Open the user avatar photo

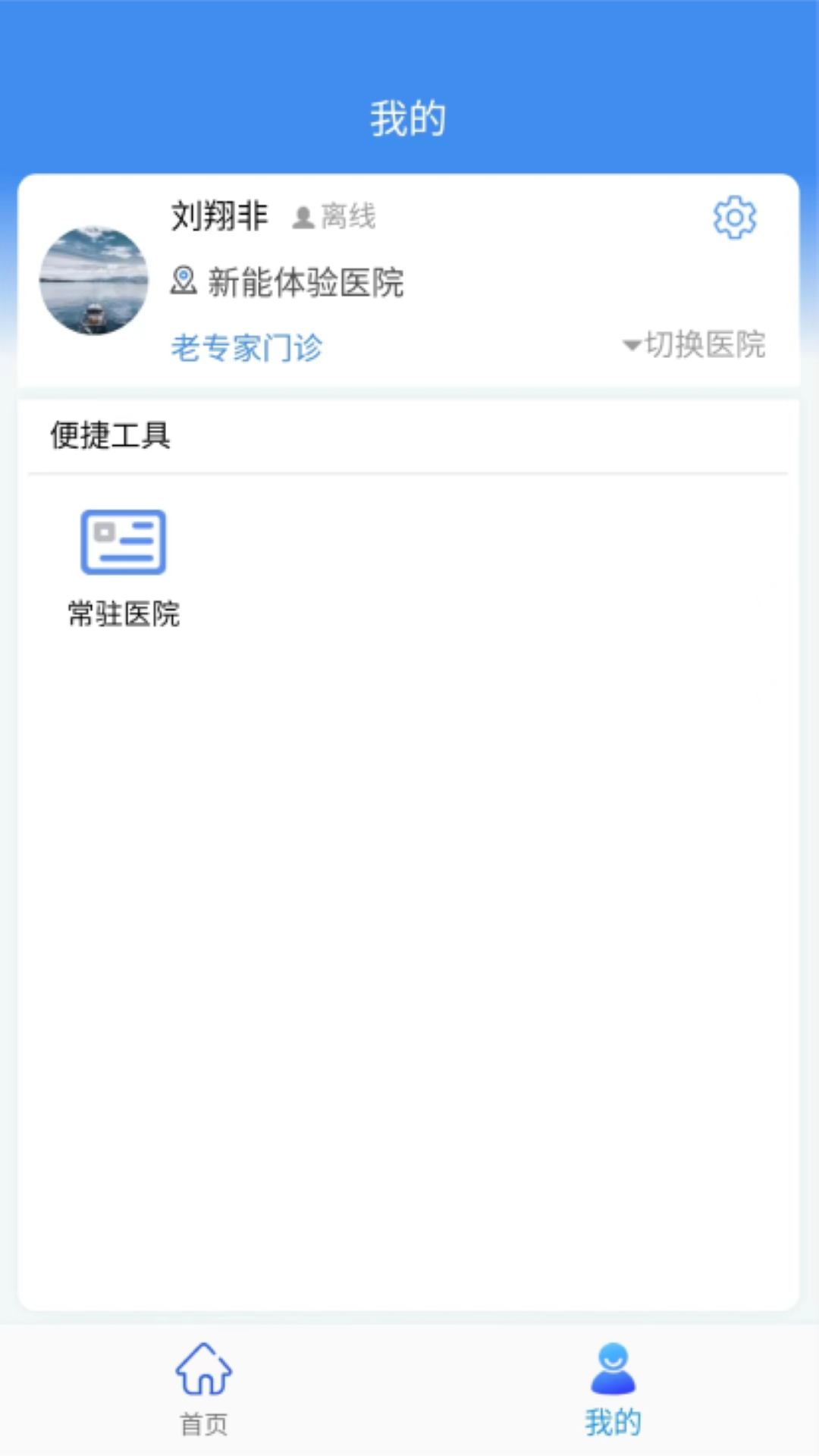[x=94, y=282]
